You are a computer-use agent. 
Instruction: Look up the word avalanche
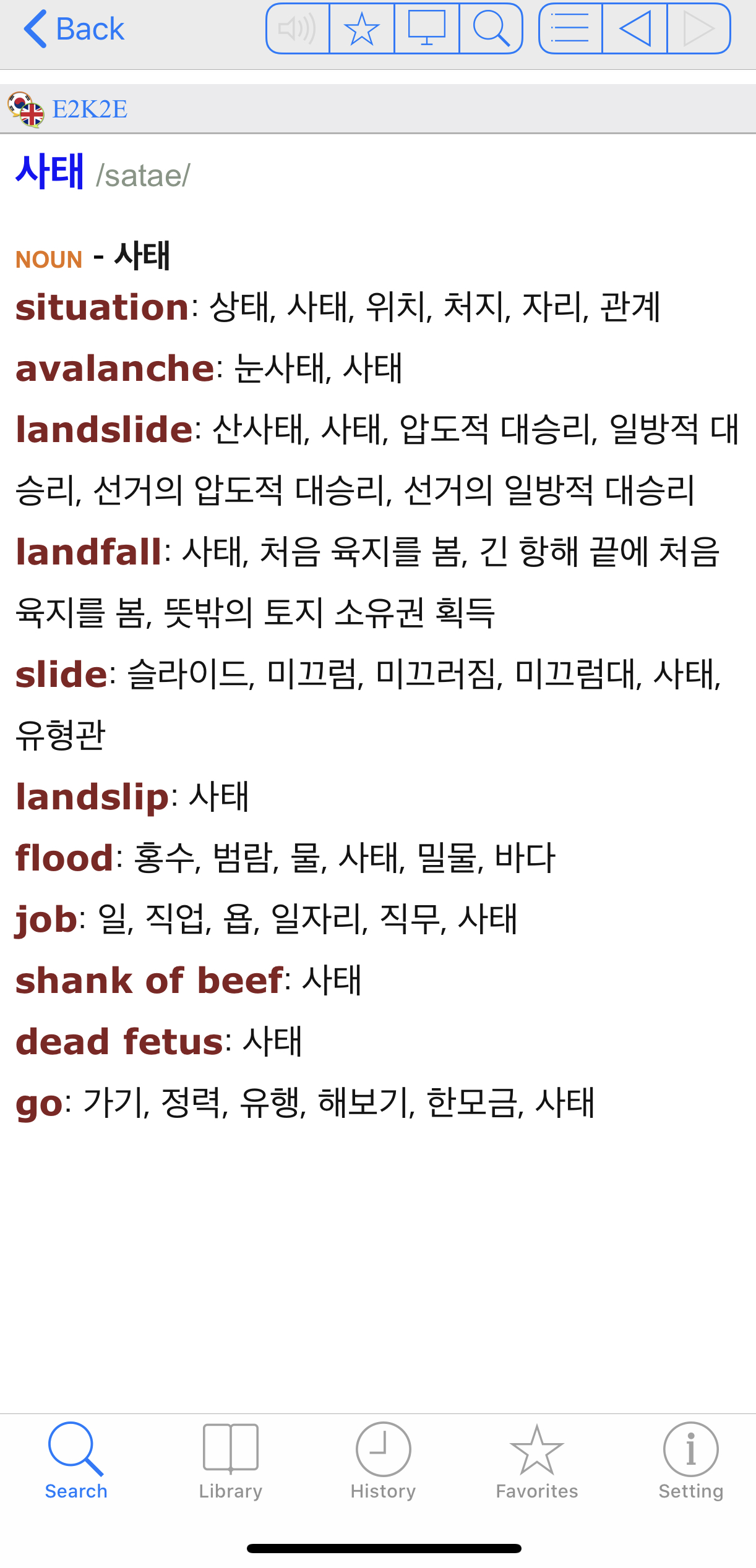tap(115, 369)
